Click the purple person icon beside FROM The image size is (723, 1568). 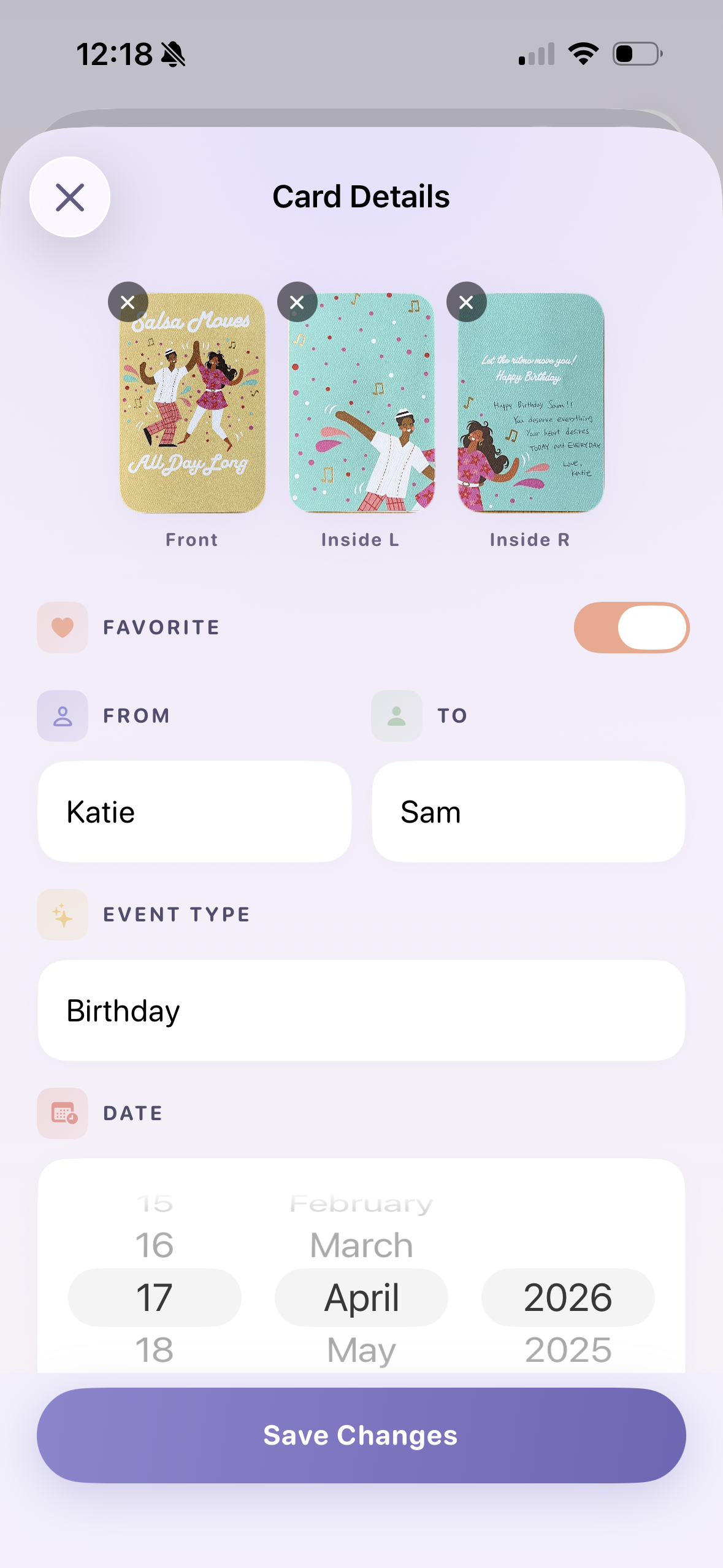[x=62, y=715]
